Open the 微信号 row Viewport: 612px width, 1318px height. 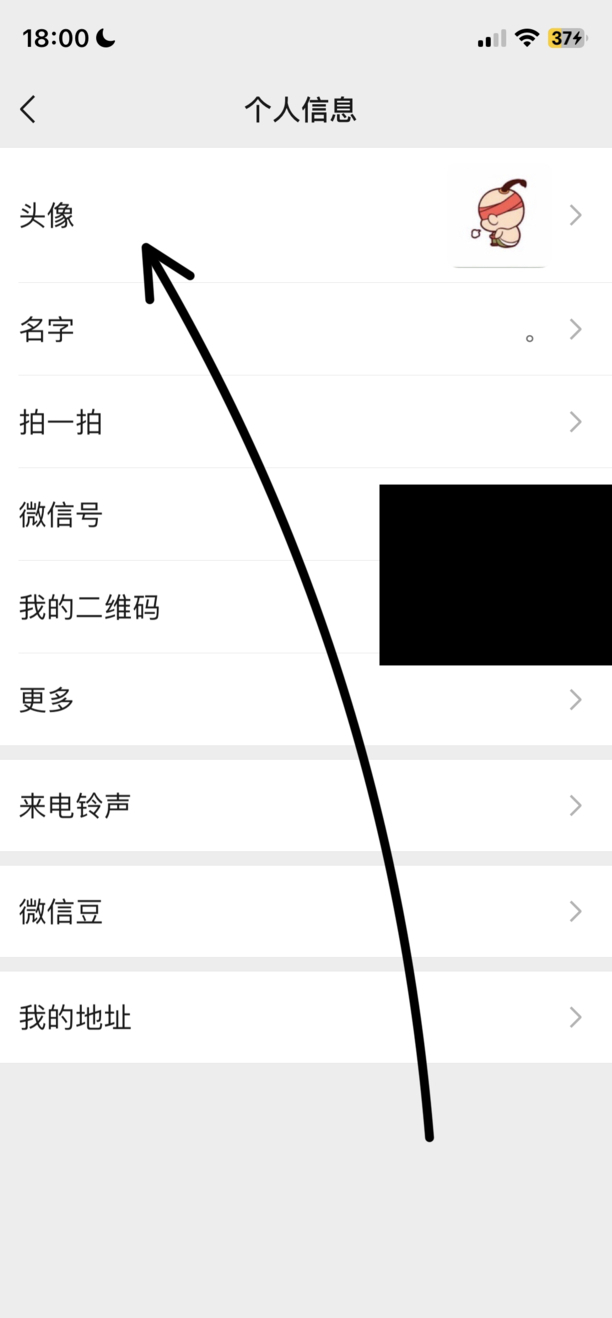306,515
